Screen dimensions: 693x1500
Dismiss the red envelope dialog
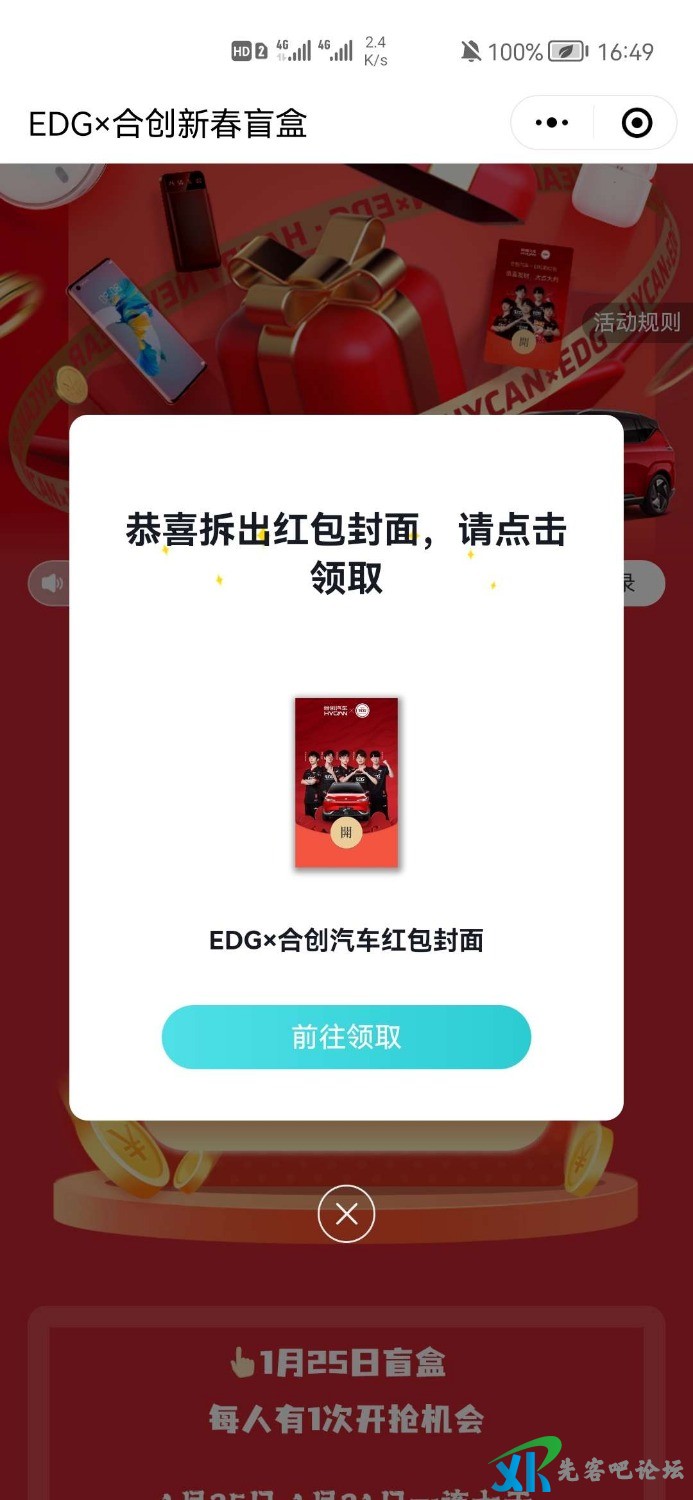click(x=346, y=1214)
